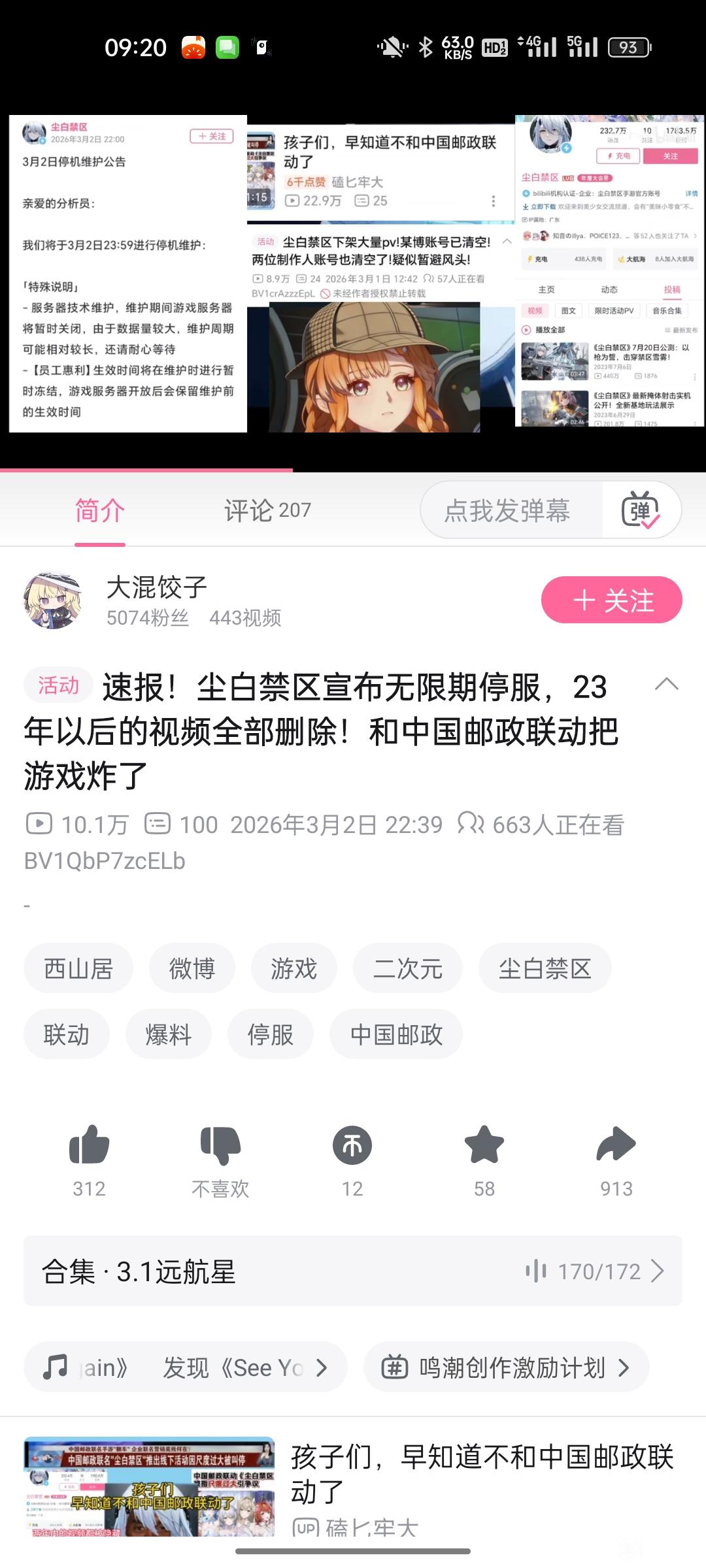Like this video with thumbs up
Screen dimensions: 706x1568
[x=89, y=1146]
